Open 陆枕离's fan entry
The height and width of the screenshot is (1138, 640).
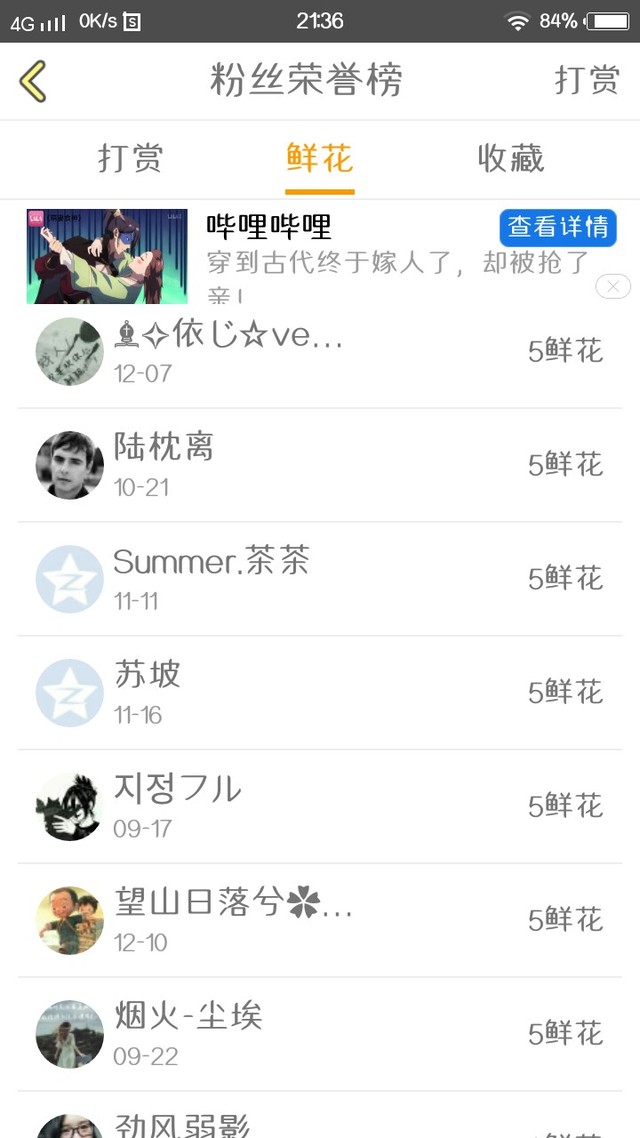pyautogui.click(x=320, y=465)
